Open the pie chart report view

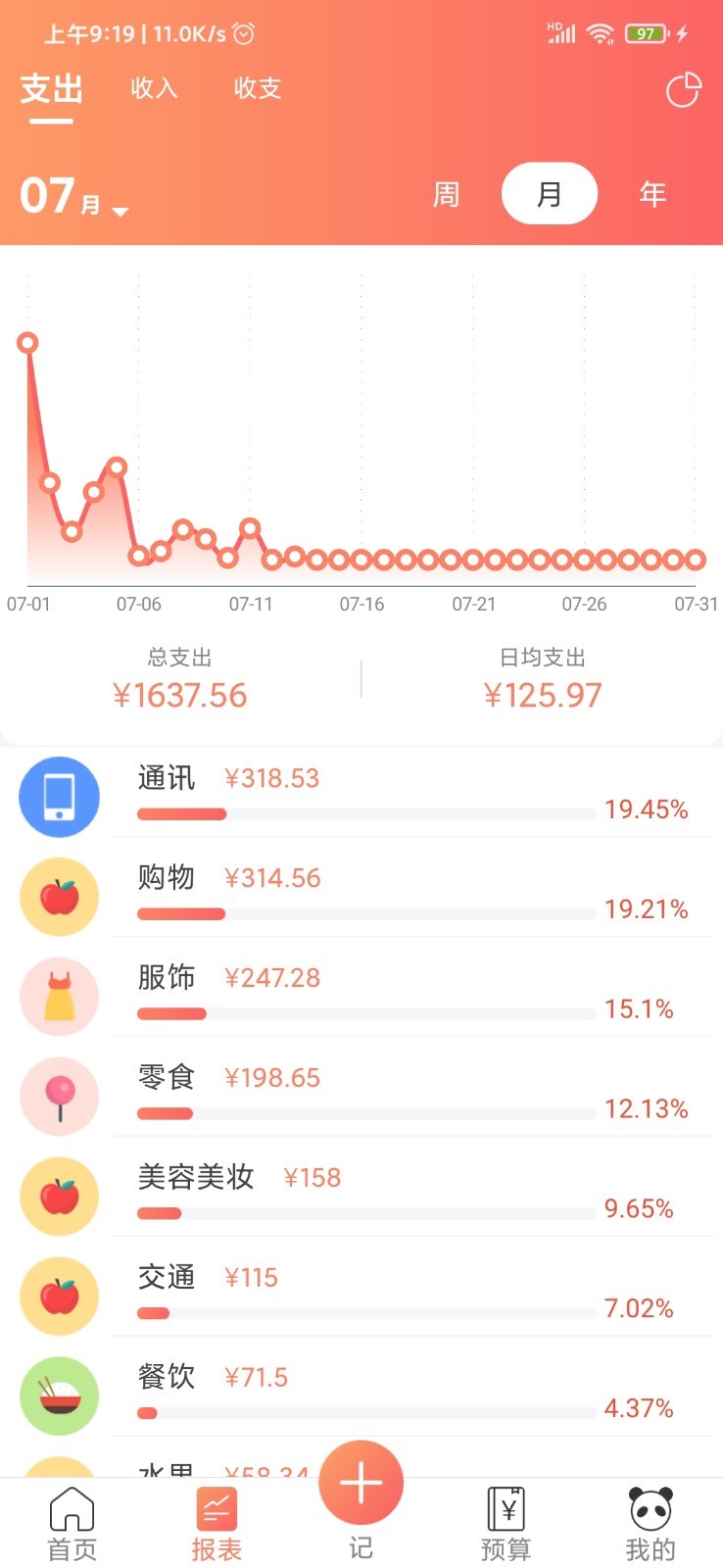point(684,89)
